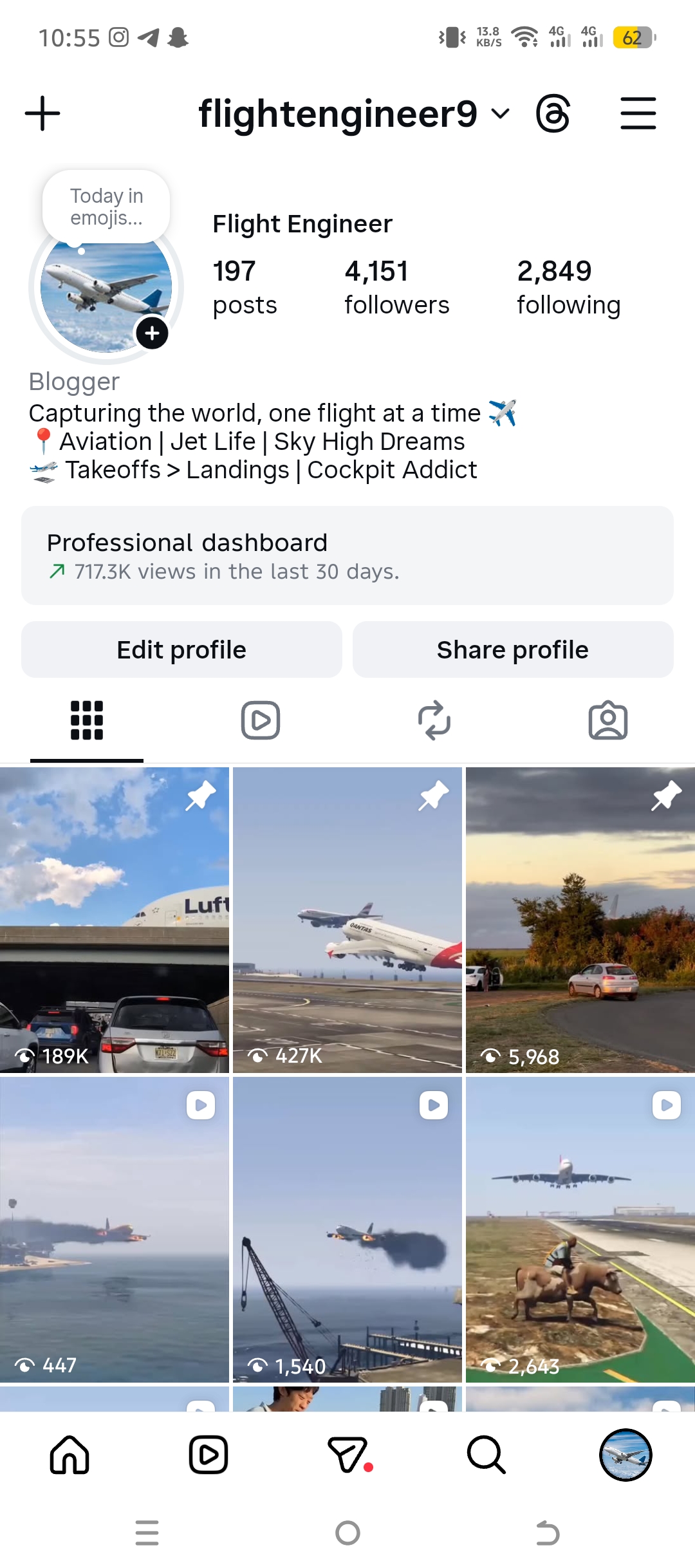
Task: Open Instagram search
Action: (x=486, y=1456)
